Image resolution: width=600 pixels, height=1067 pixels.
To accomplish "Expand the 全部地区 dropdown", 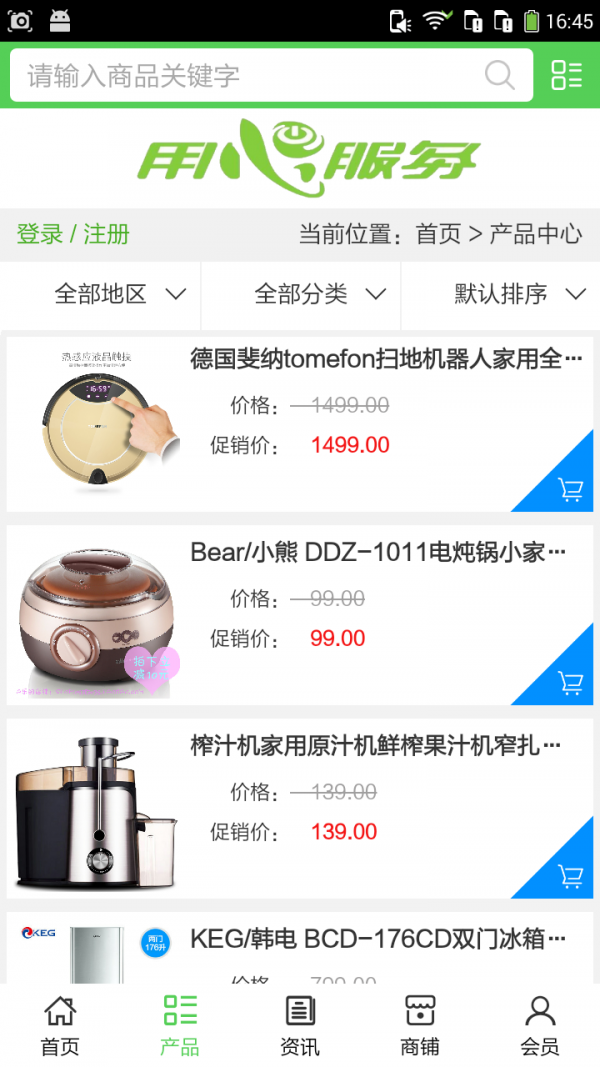I will 120,294.
